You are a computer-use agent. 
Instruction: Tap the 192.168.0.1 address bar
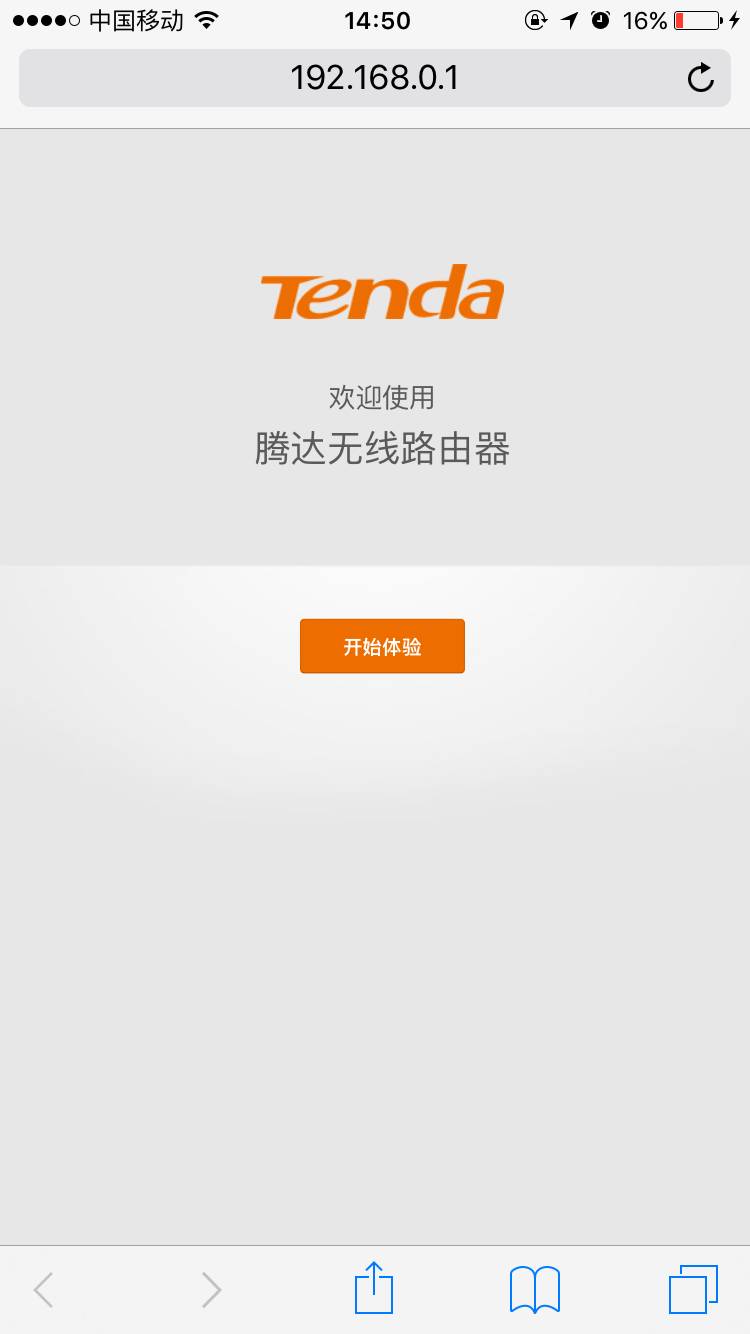click(x=375, y=78)
